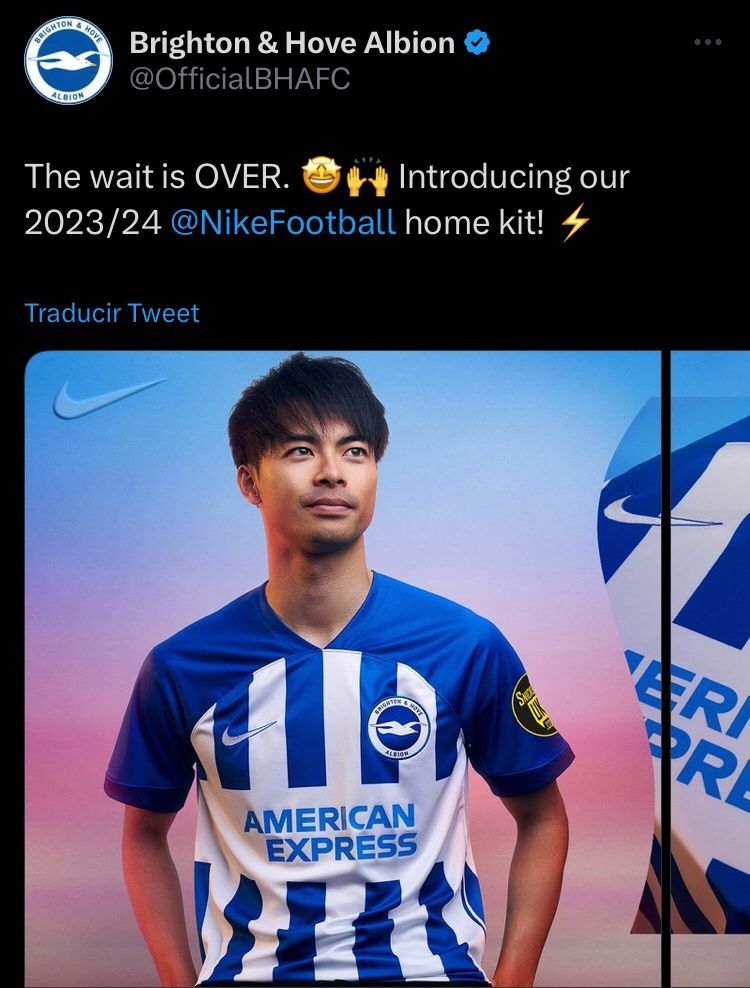View the second kit photo

tap(710, 670)
